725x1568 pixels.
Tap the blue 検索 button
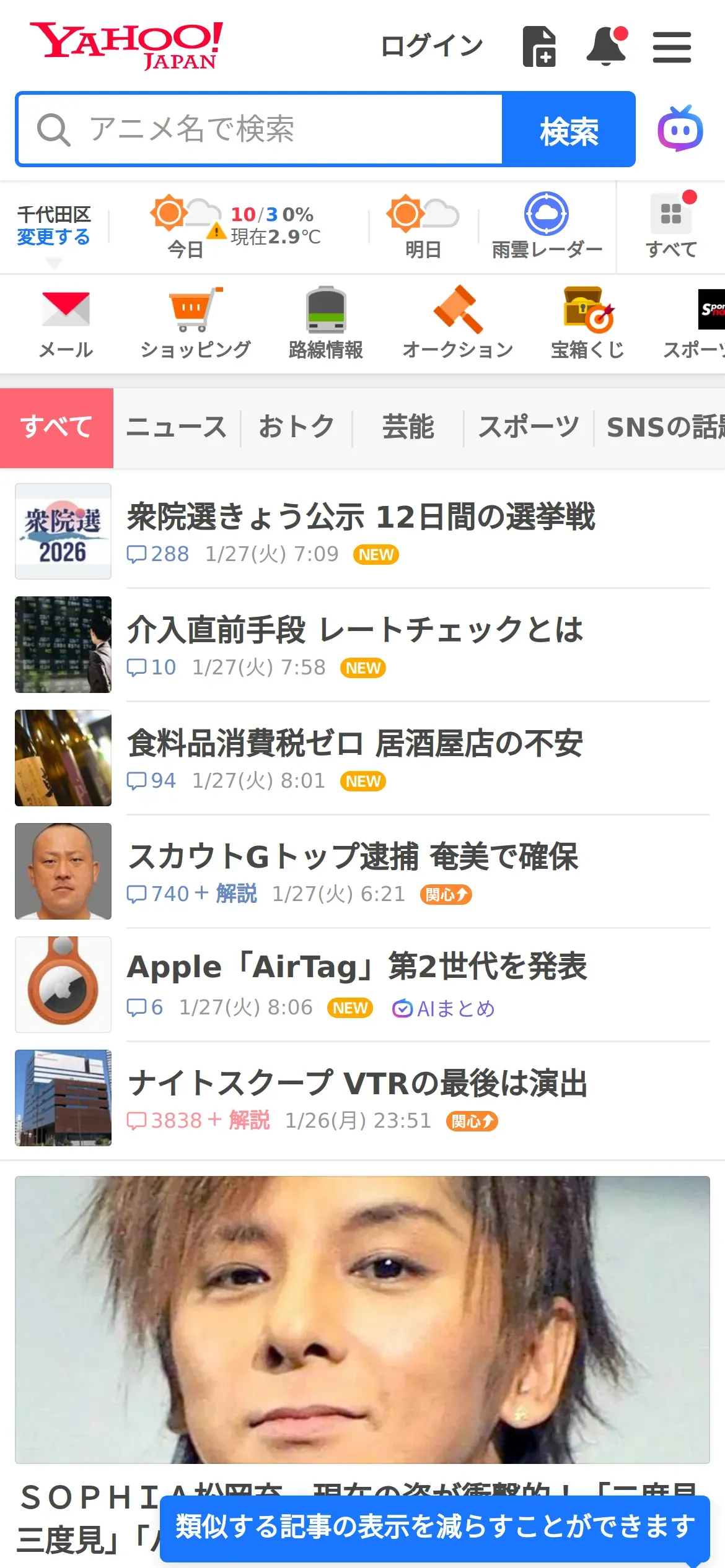pos(568,130)
